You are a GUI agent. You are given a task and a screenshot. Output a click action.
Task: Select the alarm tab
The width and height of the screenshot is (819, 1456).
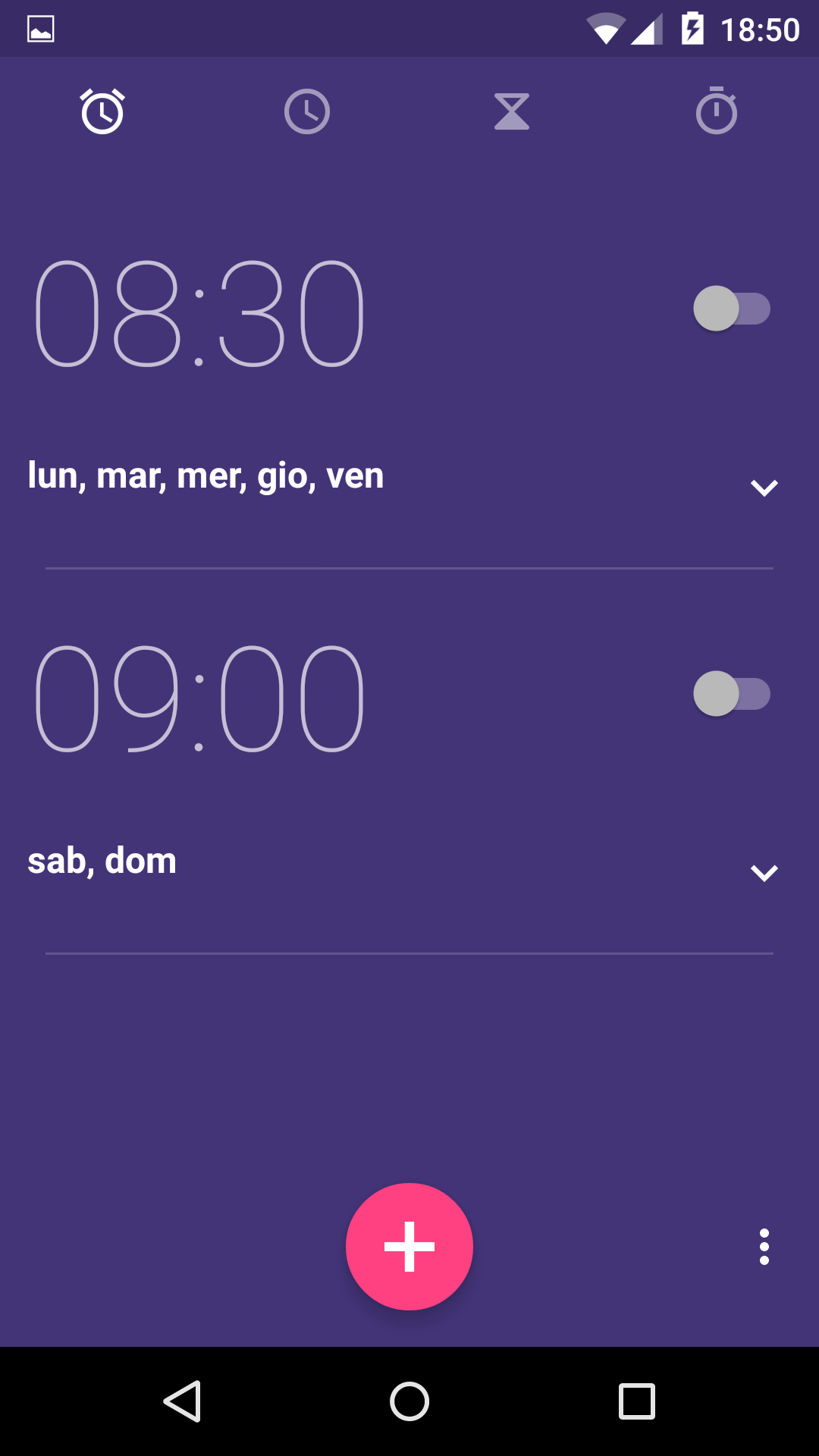coord(102,111)
